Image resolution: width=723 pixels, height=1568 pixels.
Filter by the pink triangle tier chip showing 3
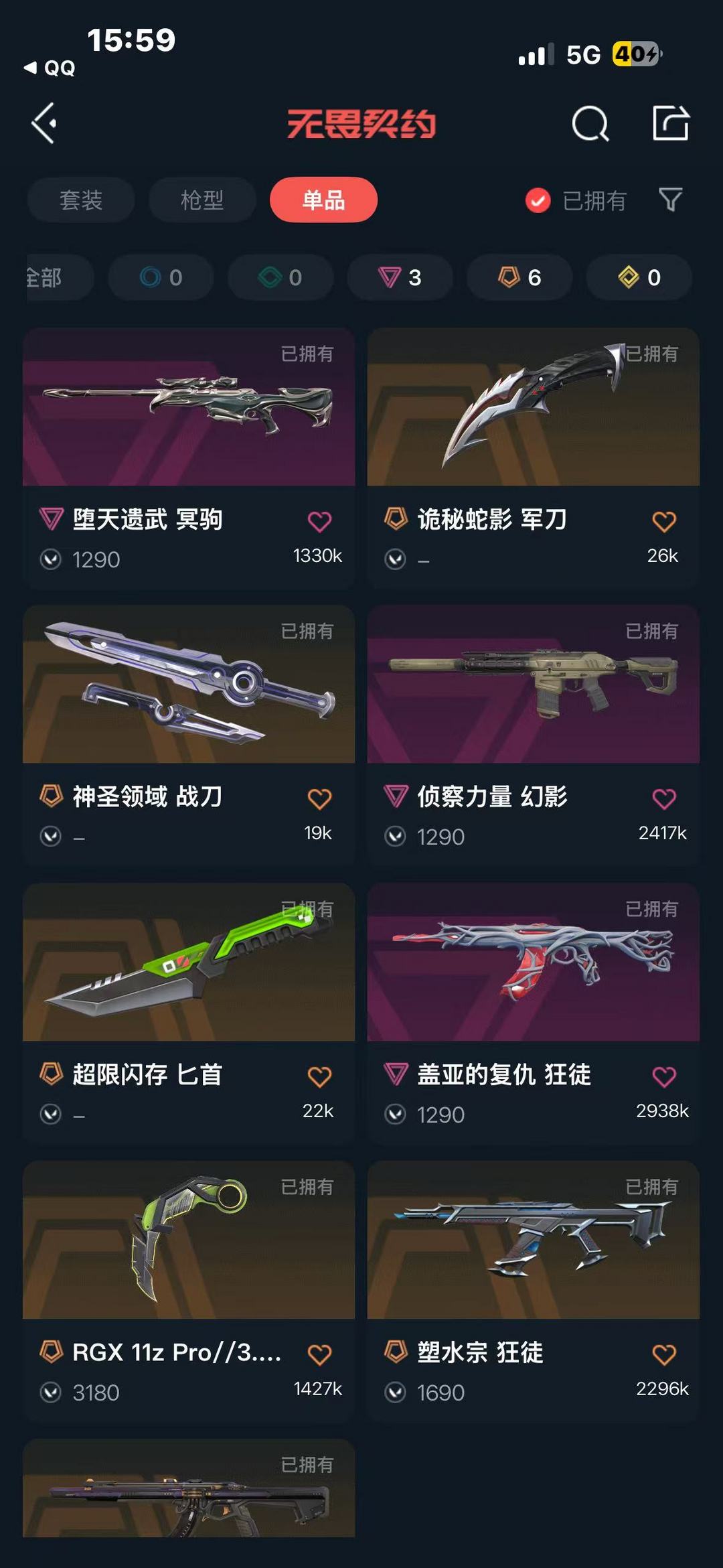click(x=400, y=277)
